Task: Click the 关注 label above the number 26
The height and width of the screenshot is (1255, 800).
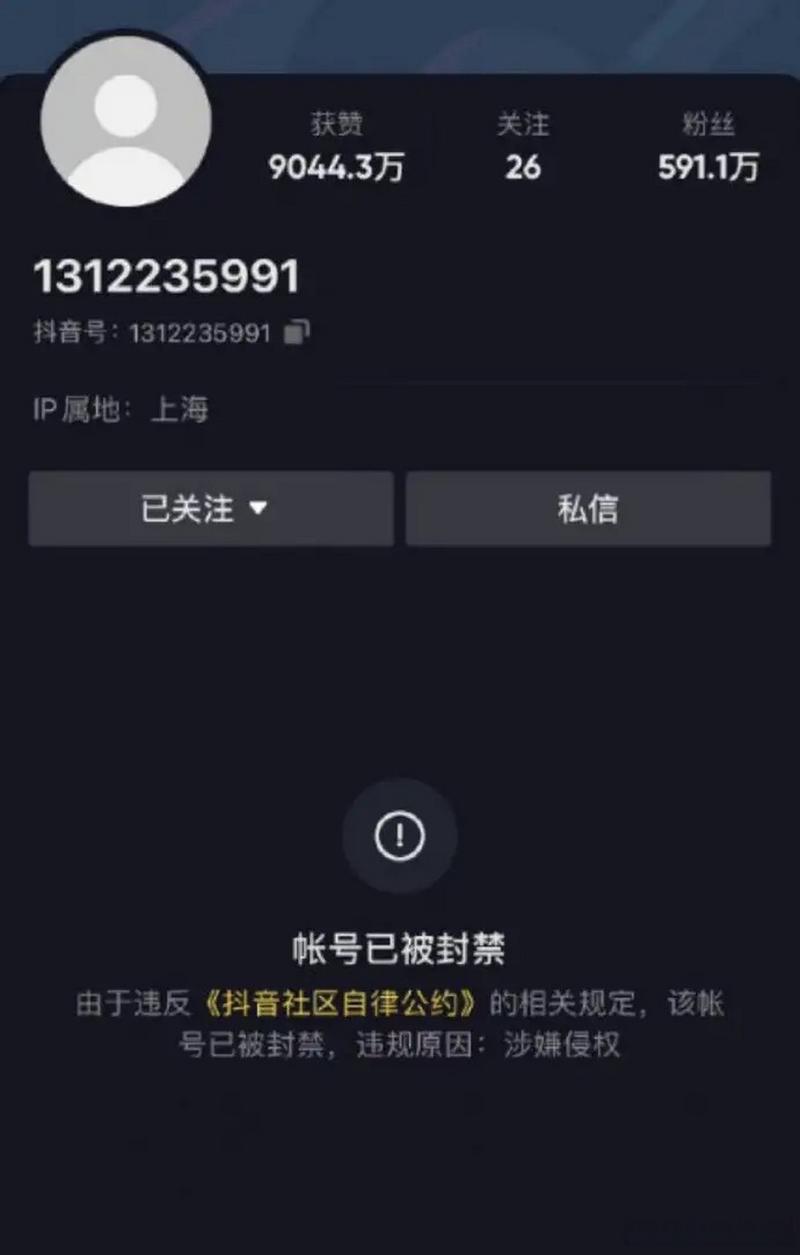Action: click(x=524, y=121)
